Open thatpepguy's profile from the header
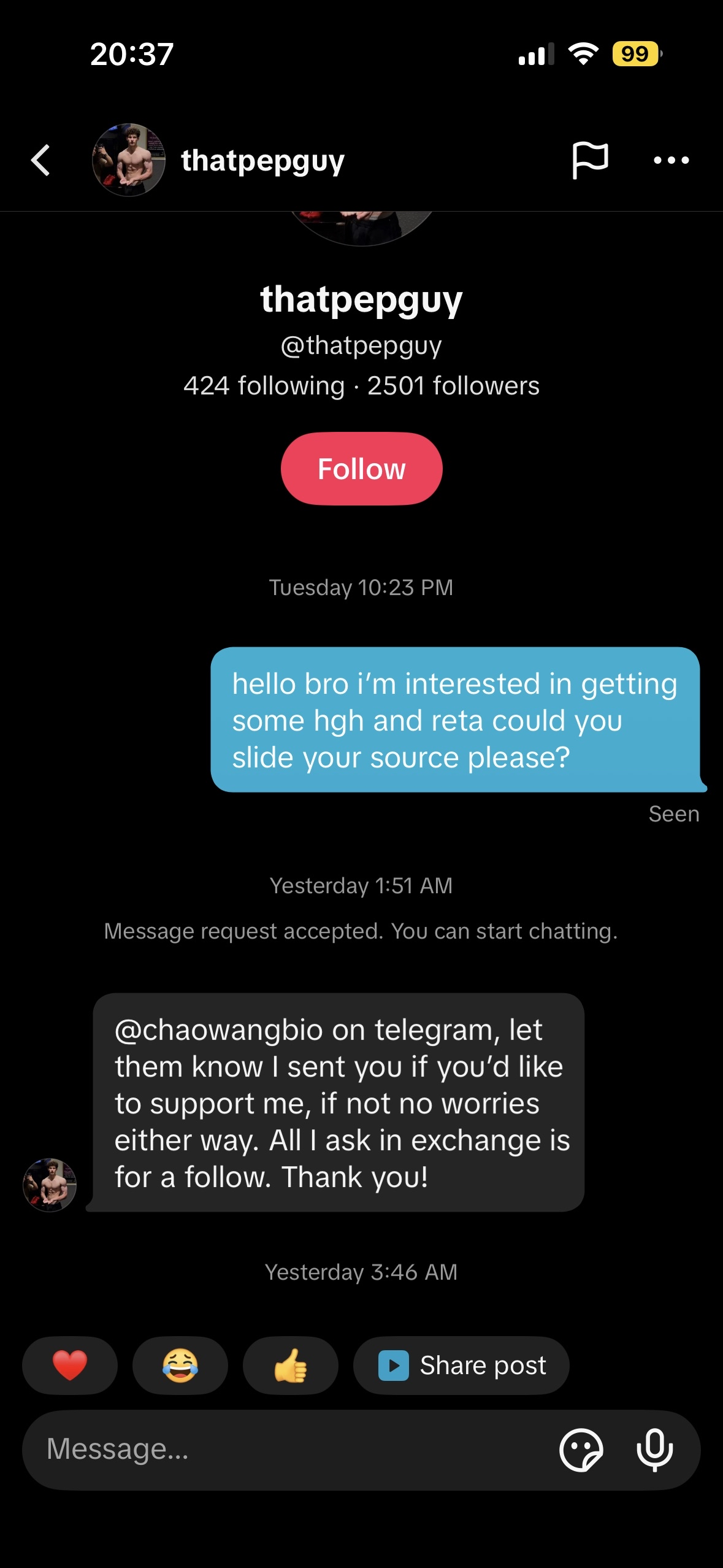723x1568 pixels. point(262,161)
